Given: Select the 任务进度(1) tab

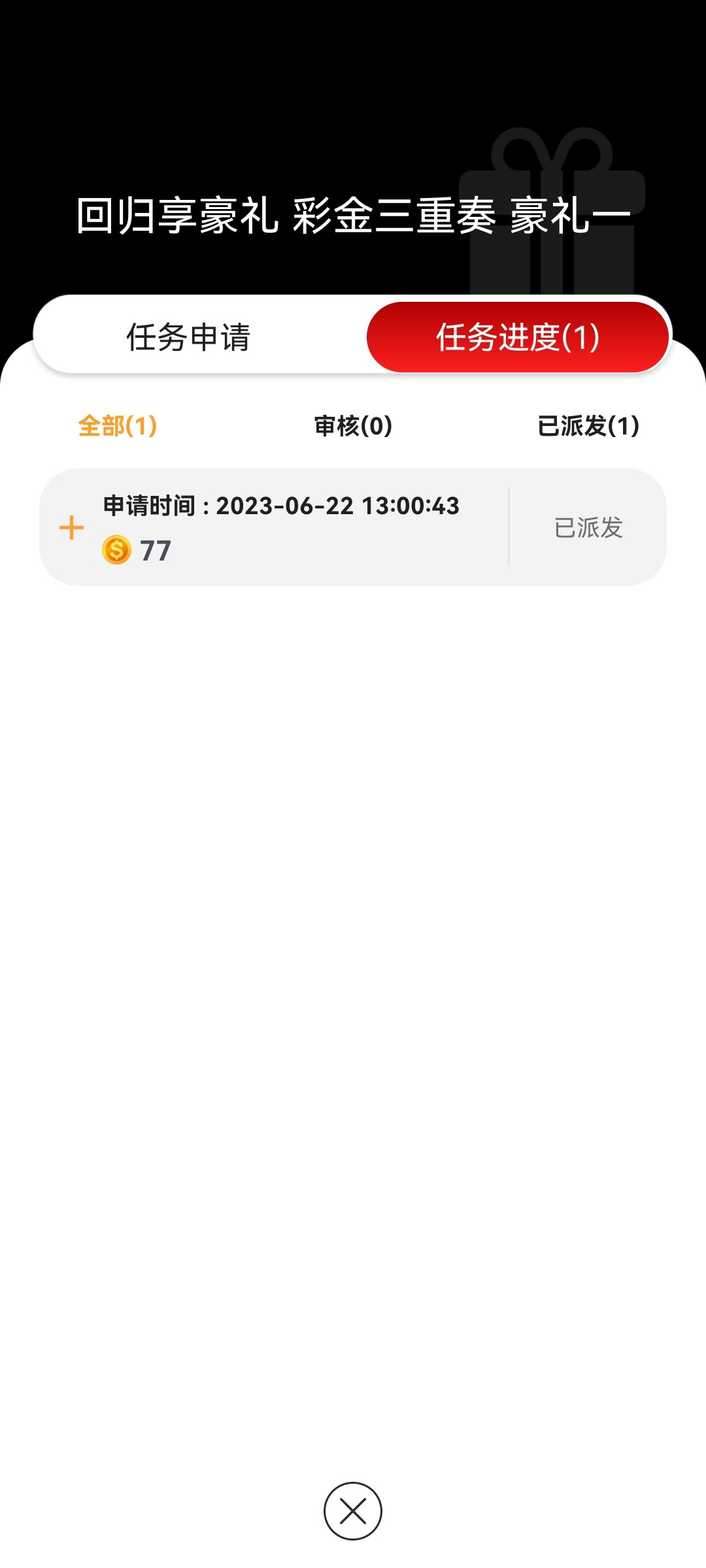Looking at the screenshot, I should point(517,337).
